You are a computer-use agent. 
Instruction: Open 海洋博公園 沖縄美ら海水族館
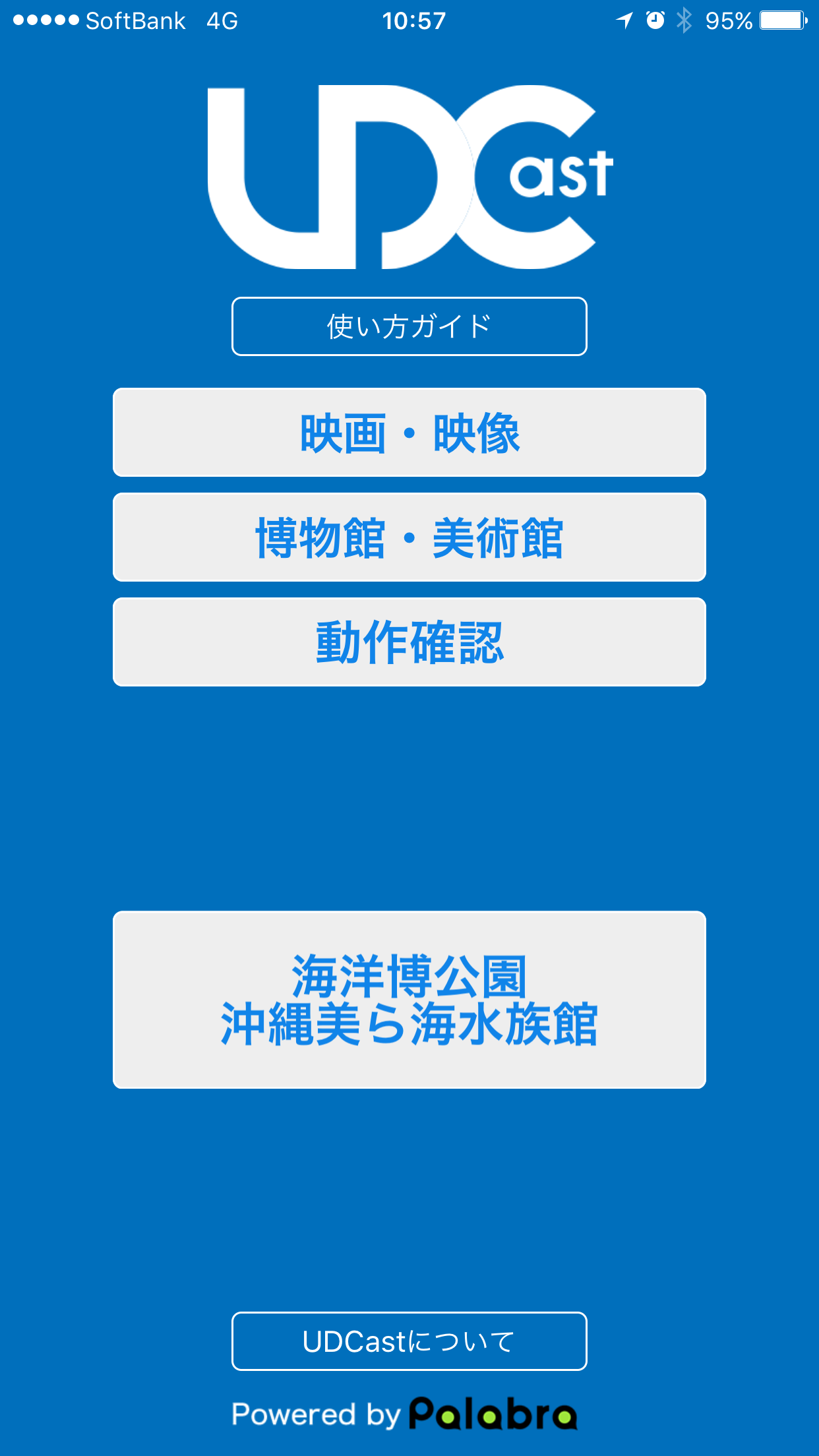click(x=409, y=1000)
